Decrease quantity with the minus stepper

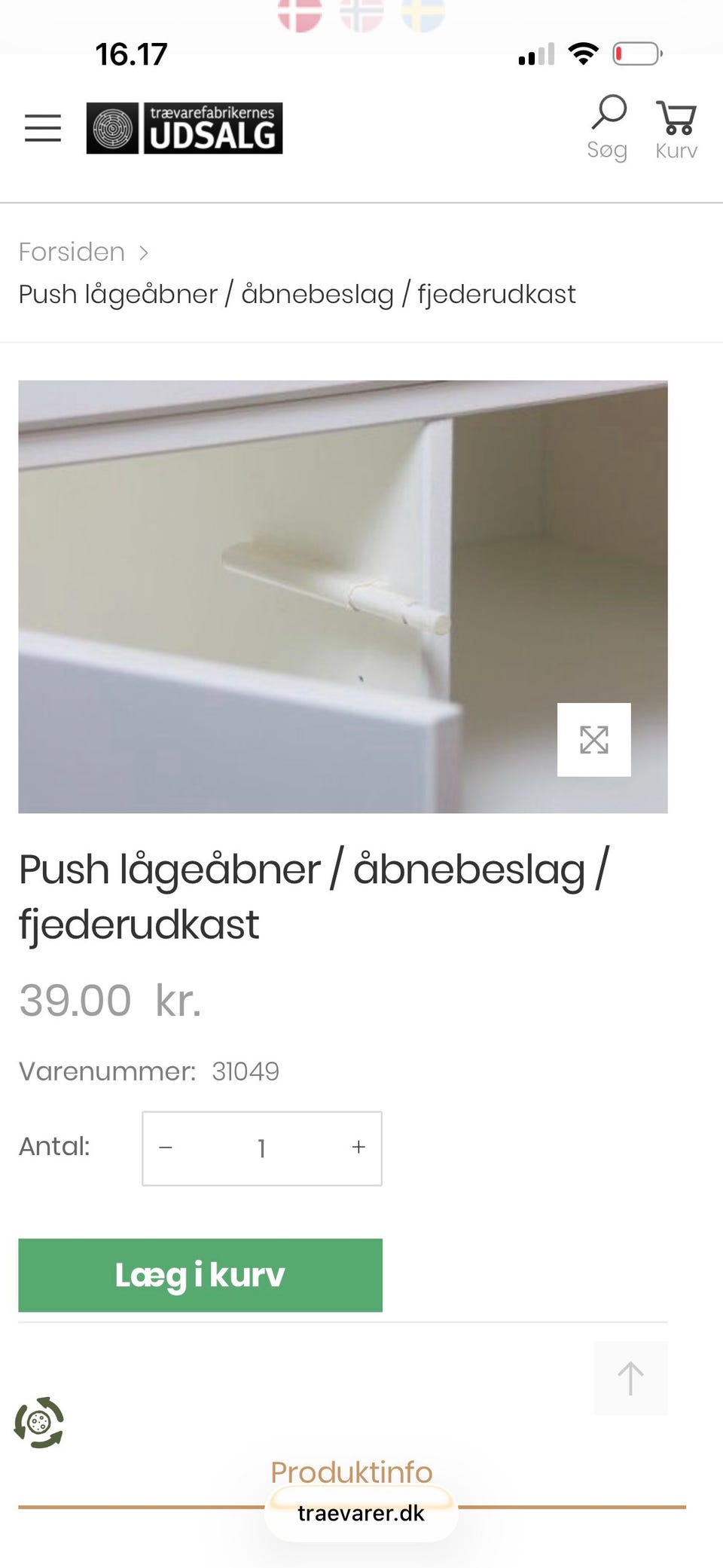pos(166,1148)
